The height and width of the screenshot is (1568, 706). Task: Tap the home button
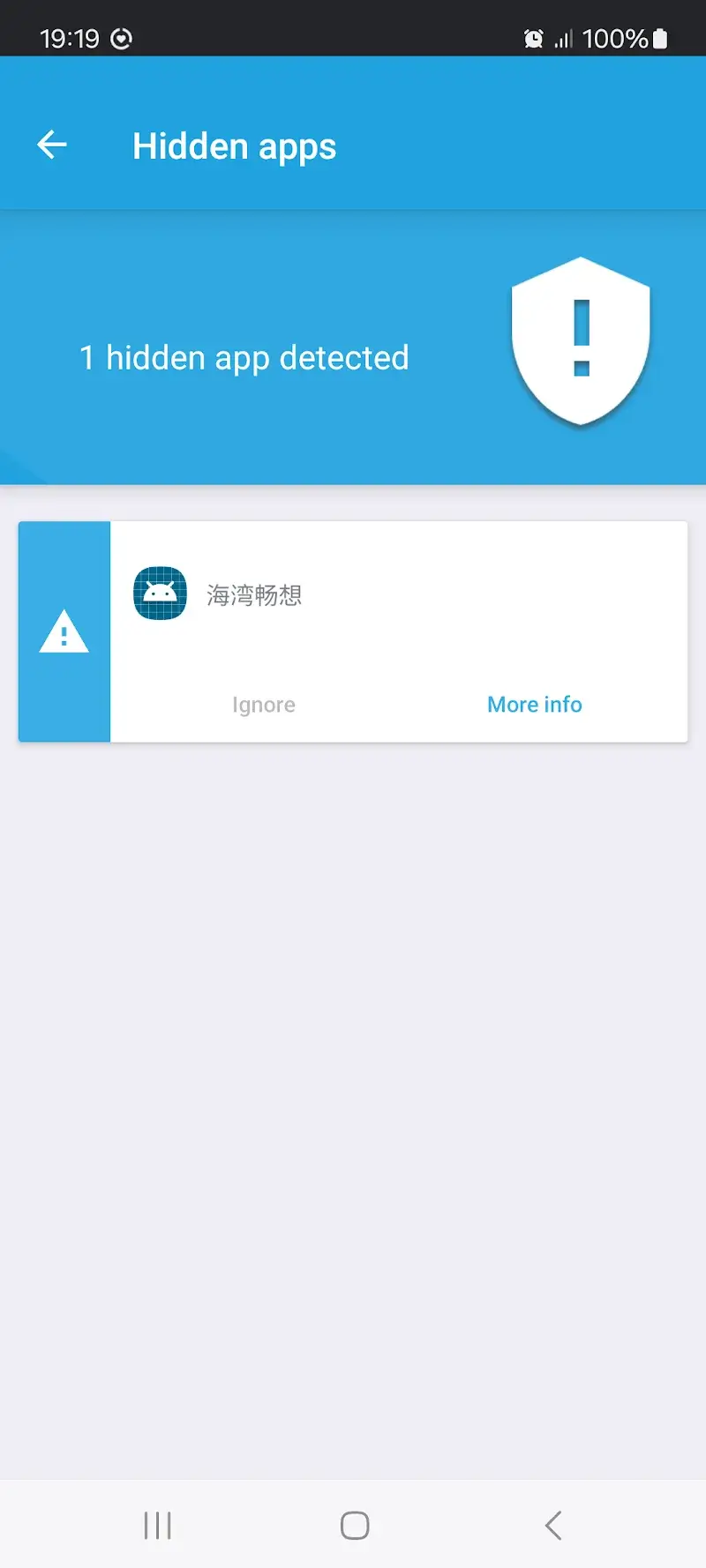point(353,1523)
